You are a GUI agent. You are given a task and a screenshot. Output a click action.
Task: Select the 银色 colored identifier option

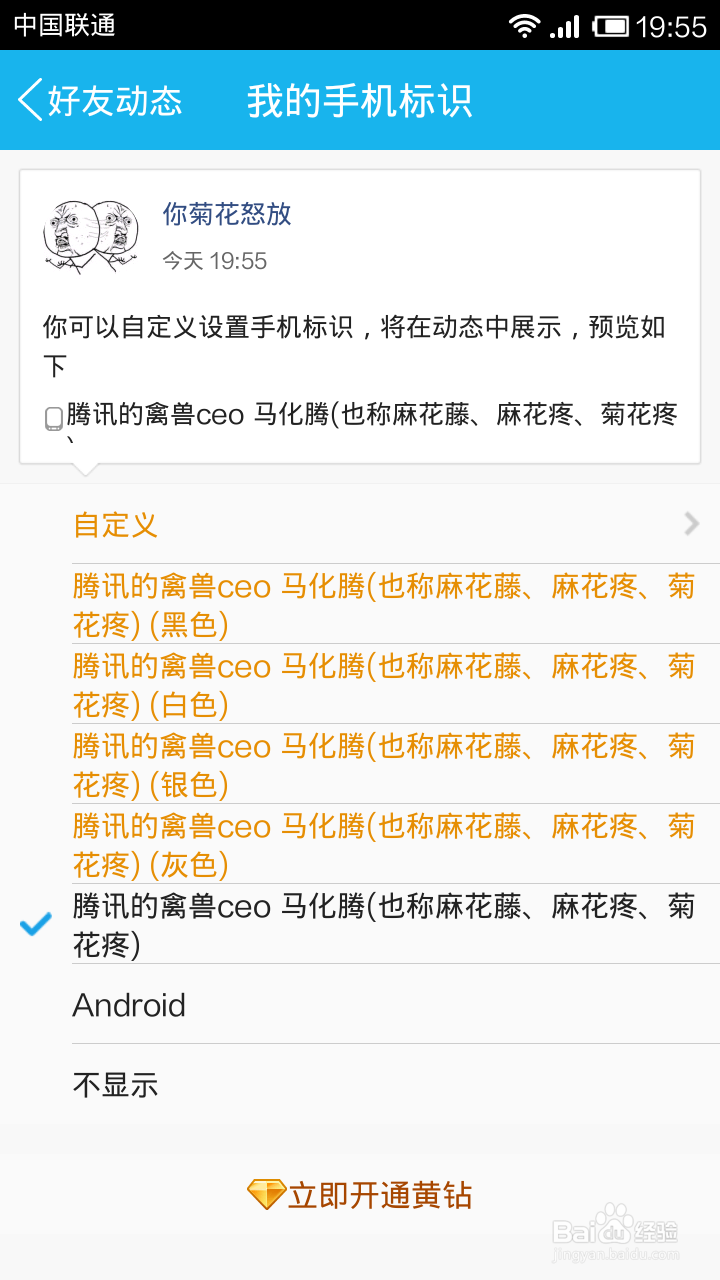coord(360,766)
